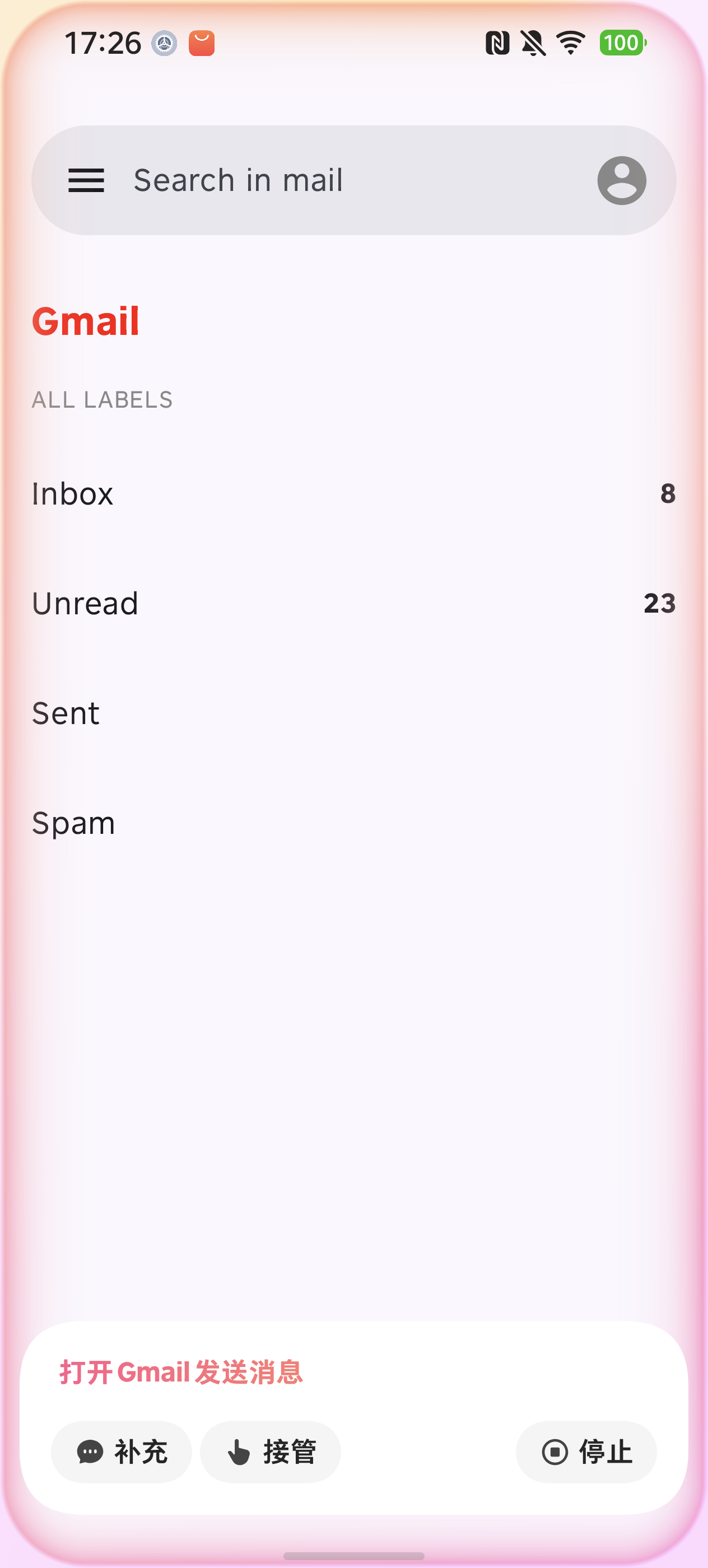Tap the Search in mail field

[x=341, y=180]
